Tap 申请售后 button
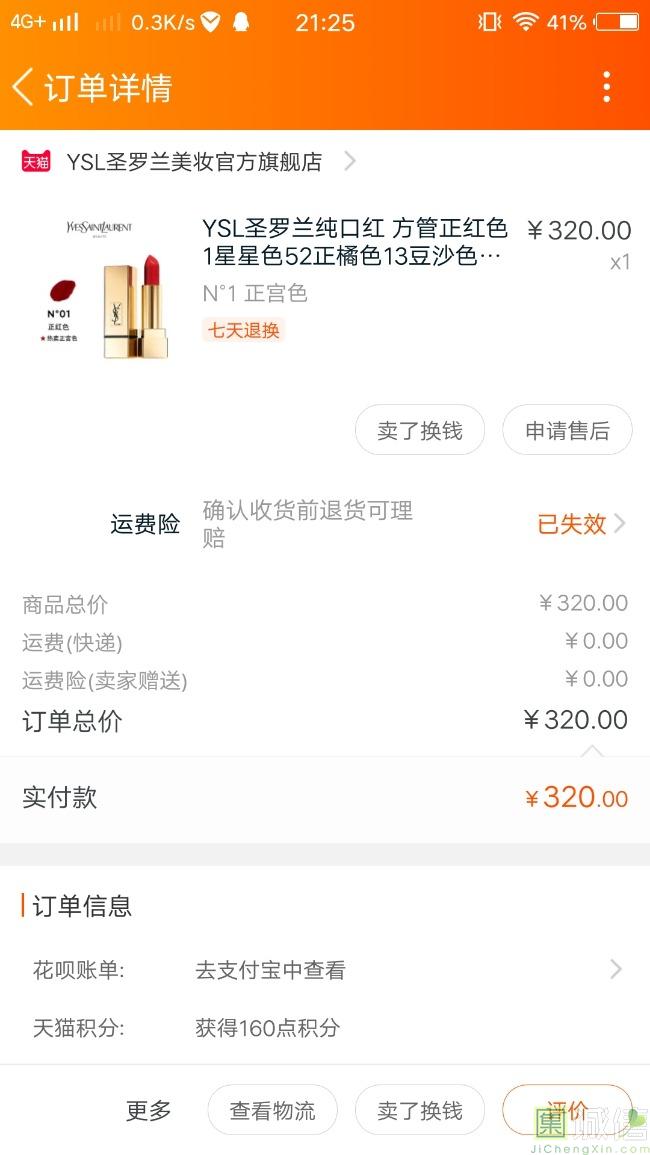Image resolution: width=650 pixels, height=1155 pixels. pos(567,431)
